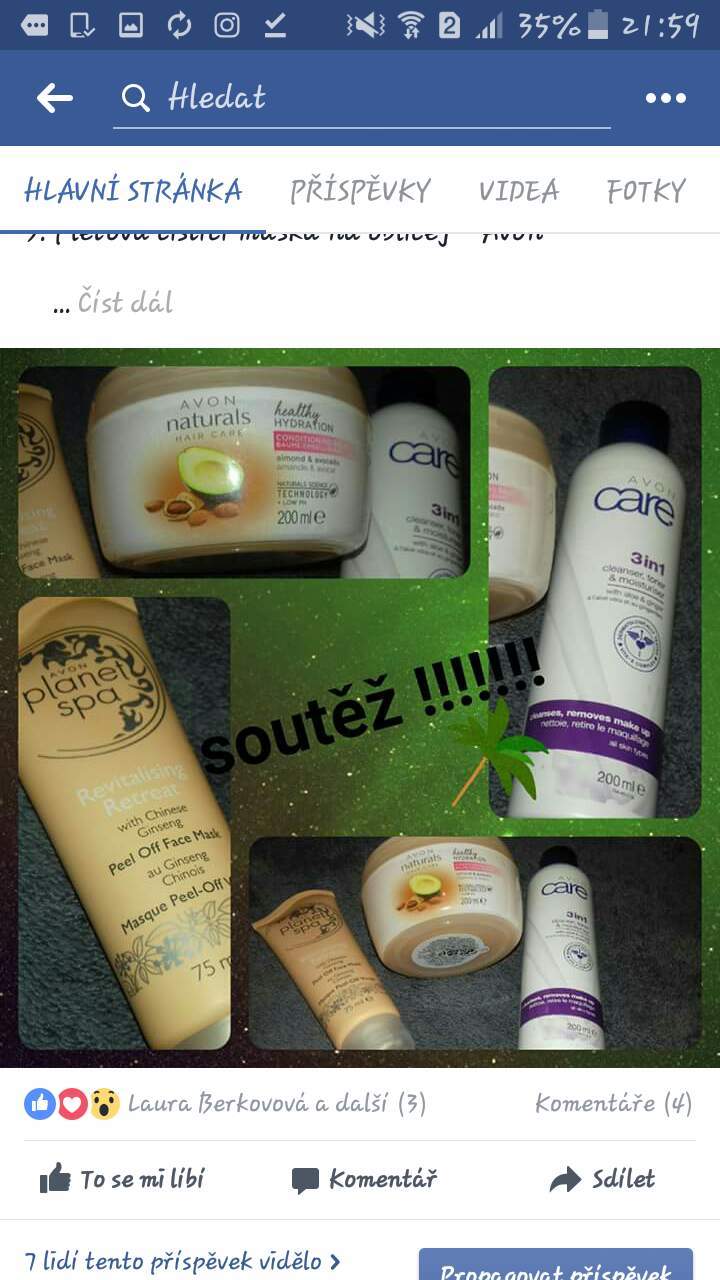Switch to the Fotky tab
The width and height of the screenshot is (720, 1280).
(646, 190)
